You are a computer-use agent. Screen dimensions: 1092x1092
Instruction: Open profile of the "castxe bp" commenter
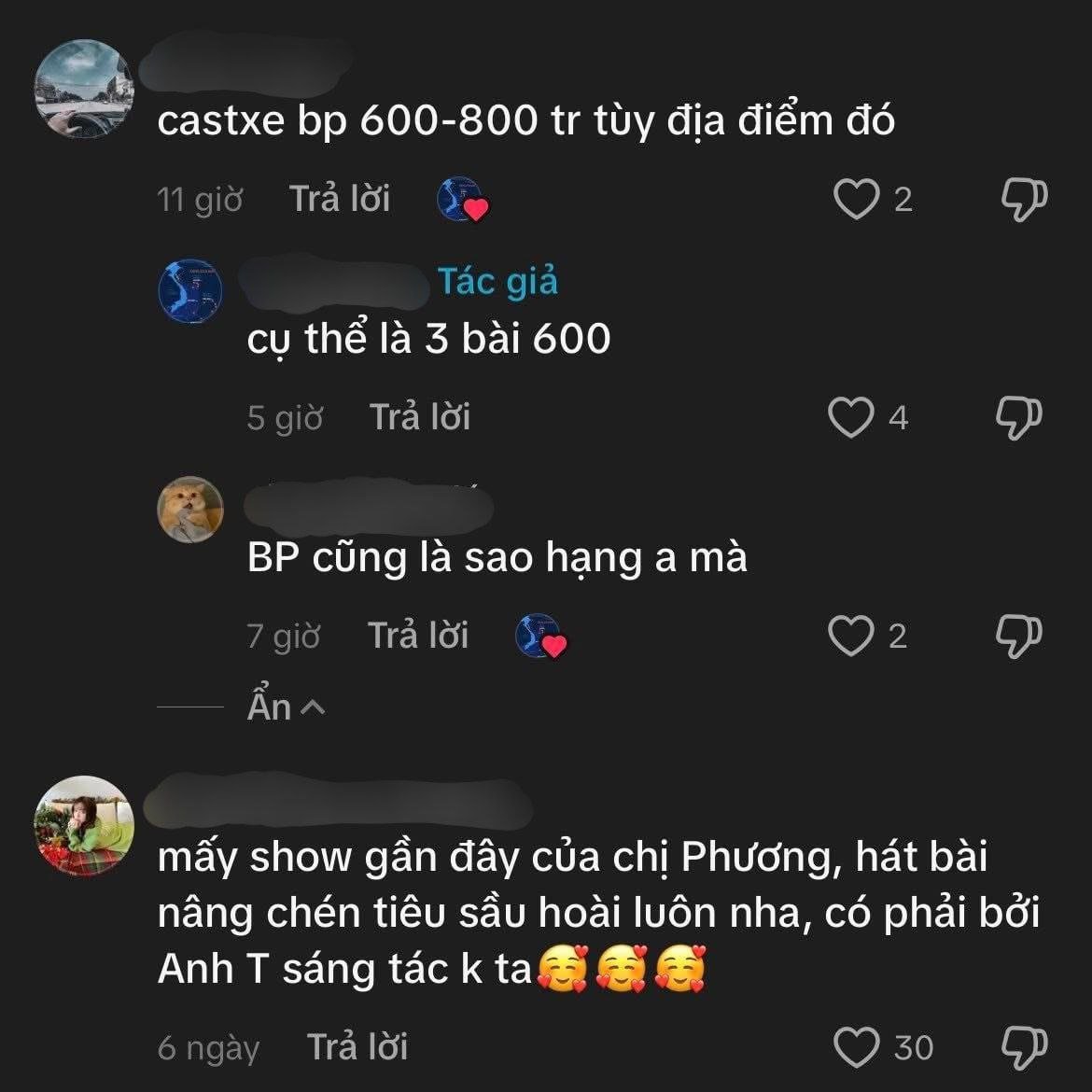[84, 89]
